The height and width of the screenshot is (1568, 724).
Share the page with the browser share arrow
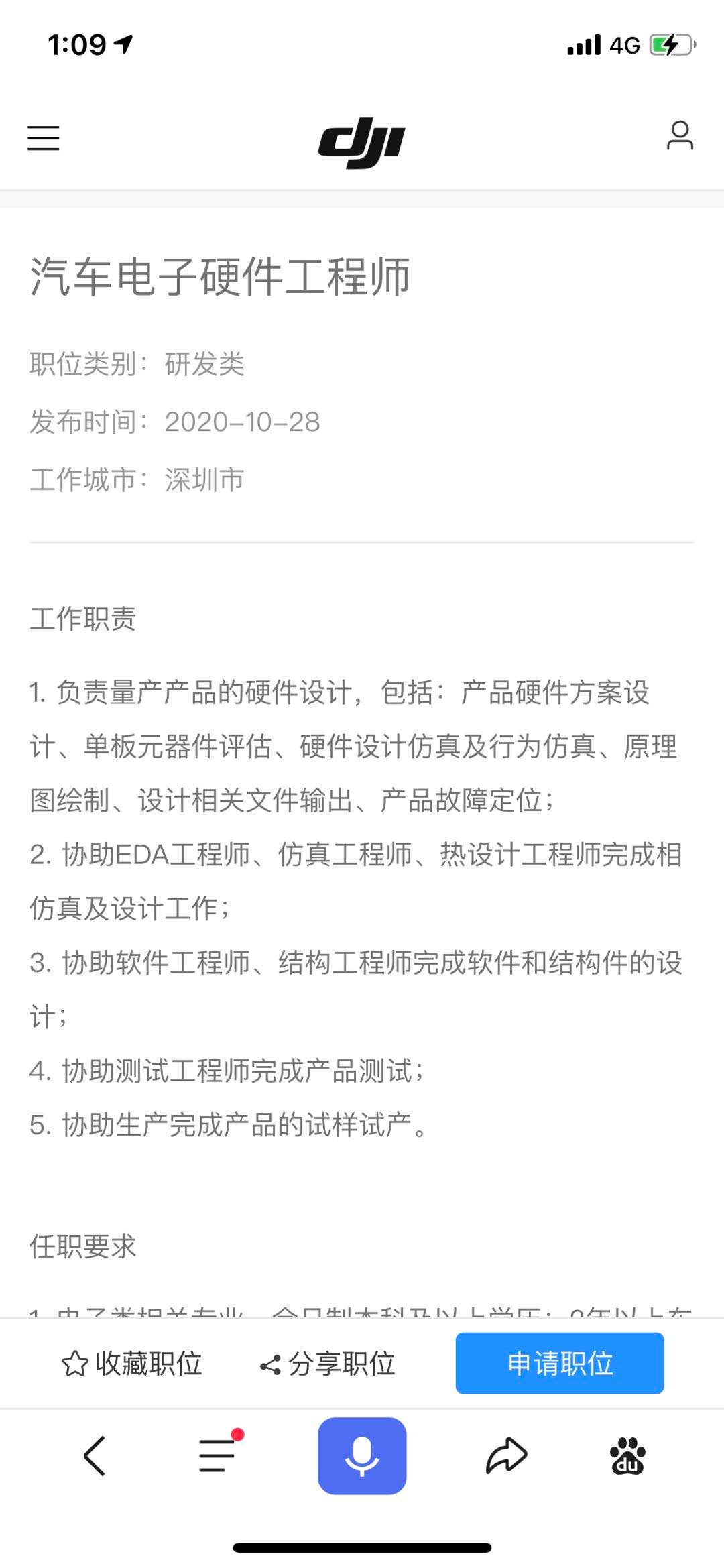(x=506, y=1455)
